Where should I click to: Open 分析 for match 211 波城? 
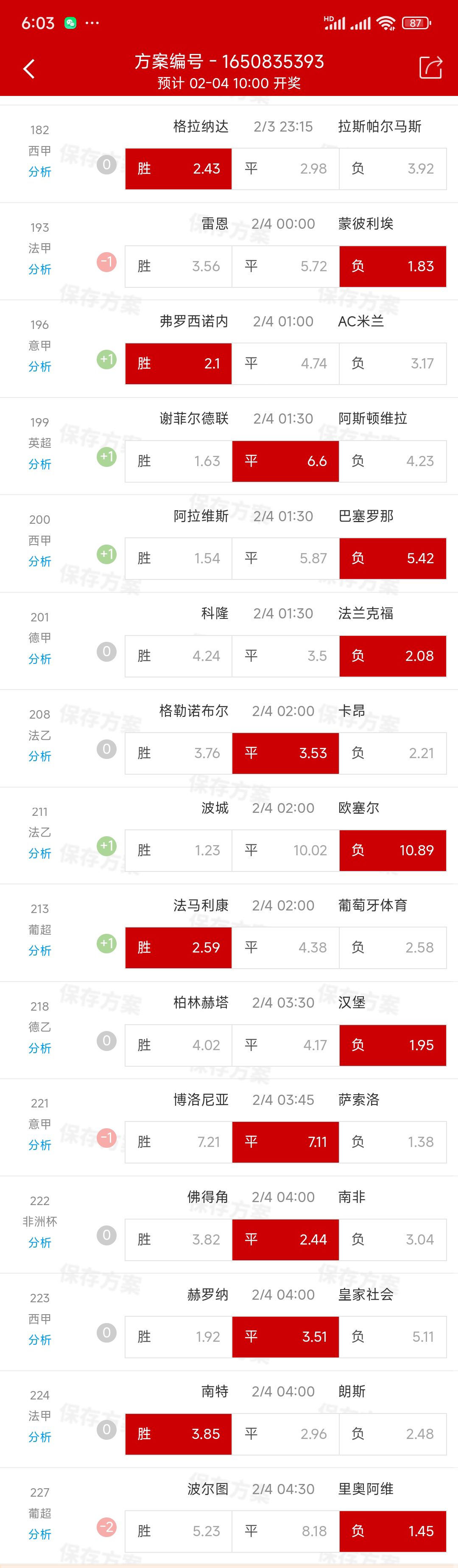(x=39, y=853)
